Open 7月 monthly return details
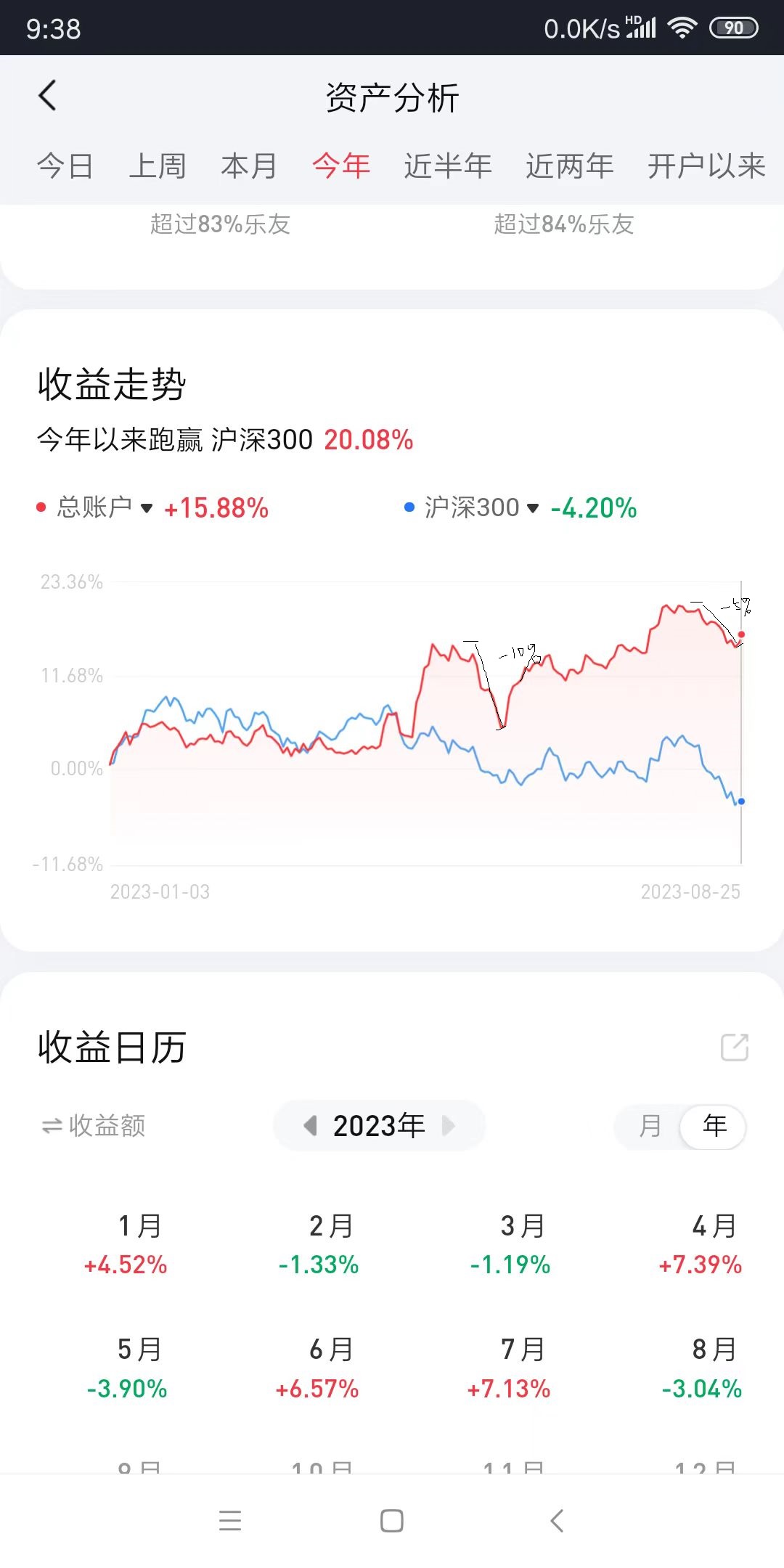 pyautogui.click(x=510, y=1368)
